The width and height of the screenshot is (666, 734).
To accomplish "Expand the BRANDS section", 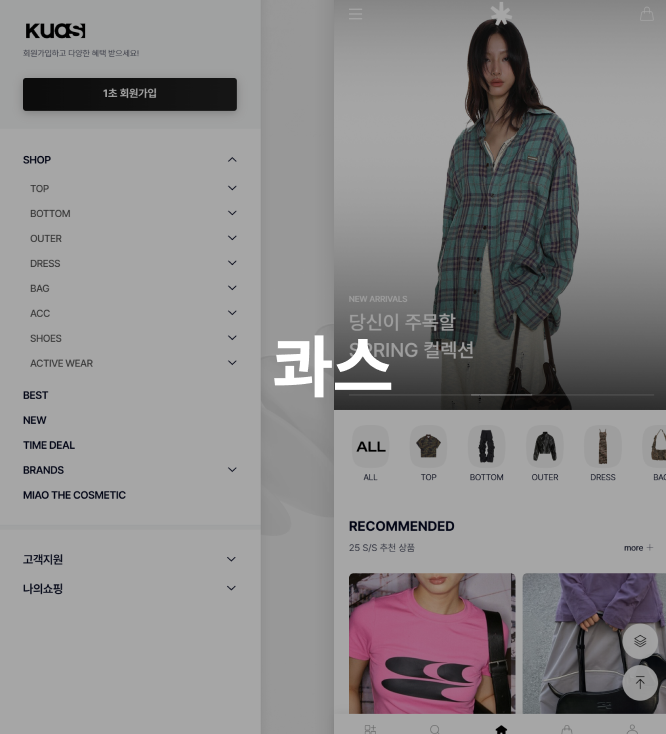I will pos(232,470).
